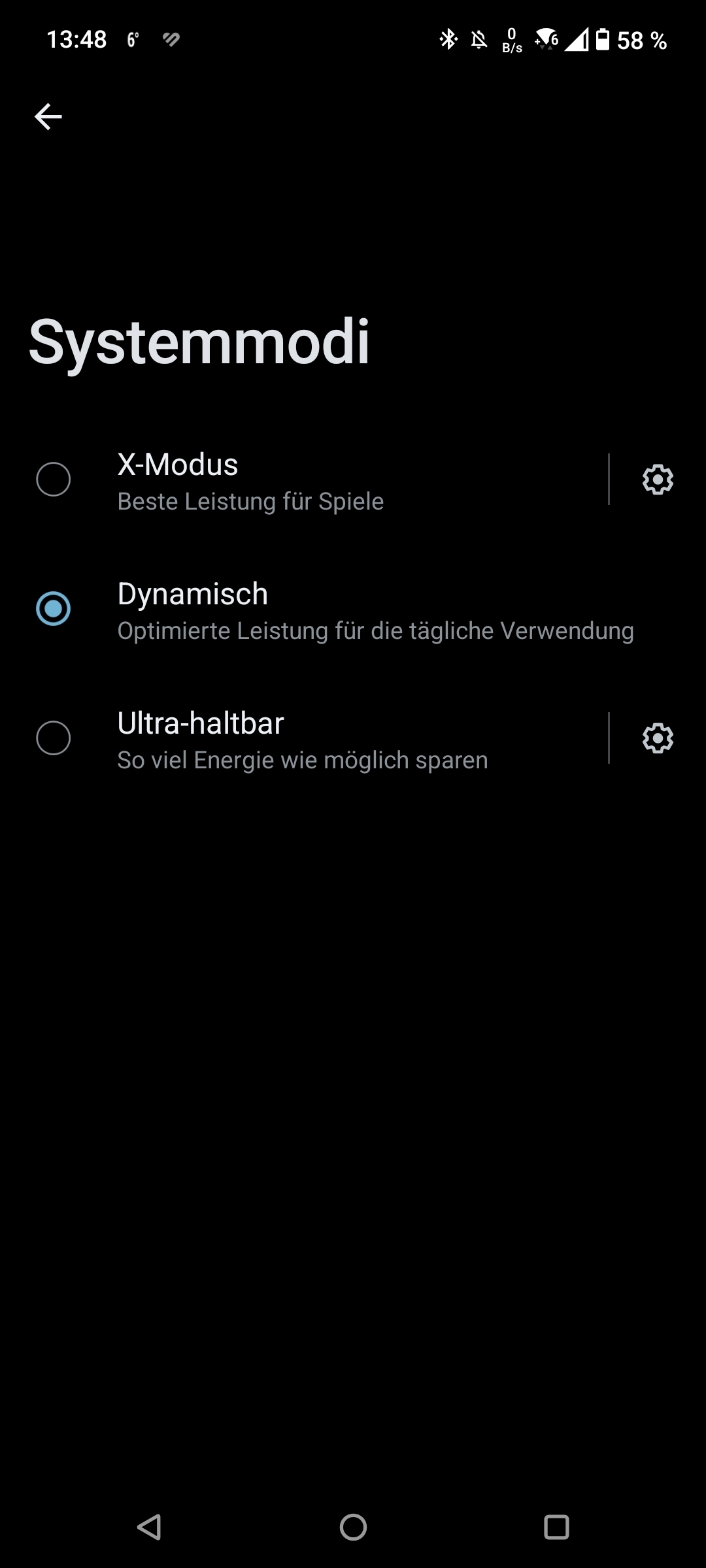
Task: Open Ultra-haltbar settings gear
Action: pyautogui.click(x=658, y=738)
